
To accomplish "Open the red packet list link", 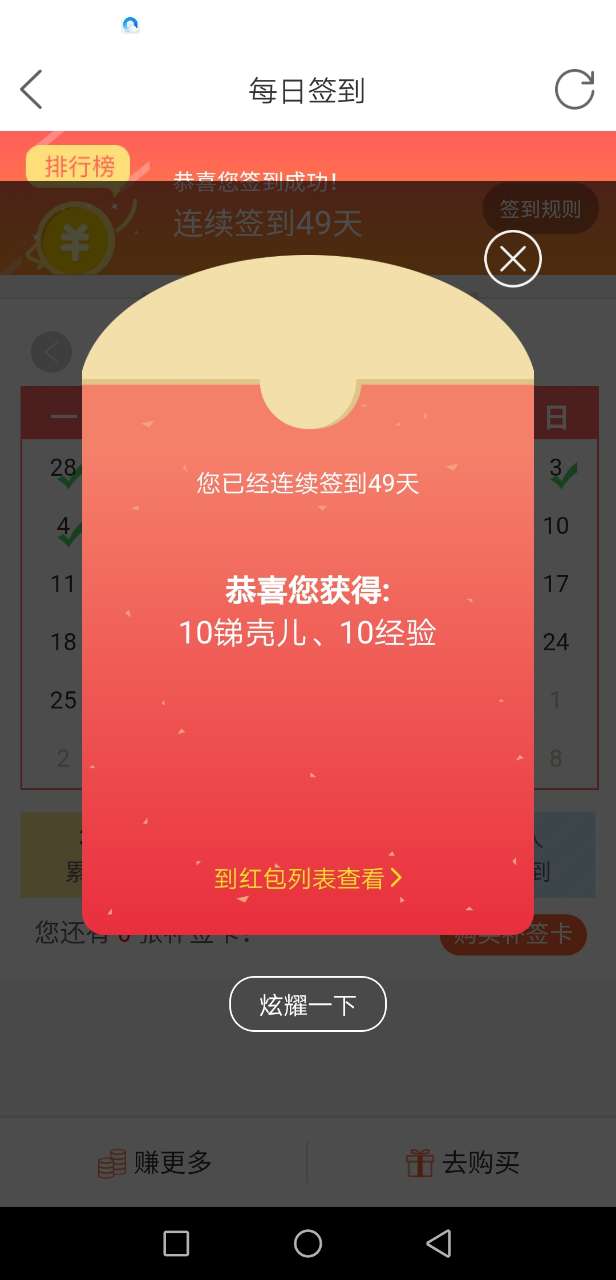I will point(308,878).
